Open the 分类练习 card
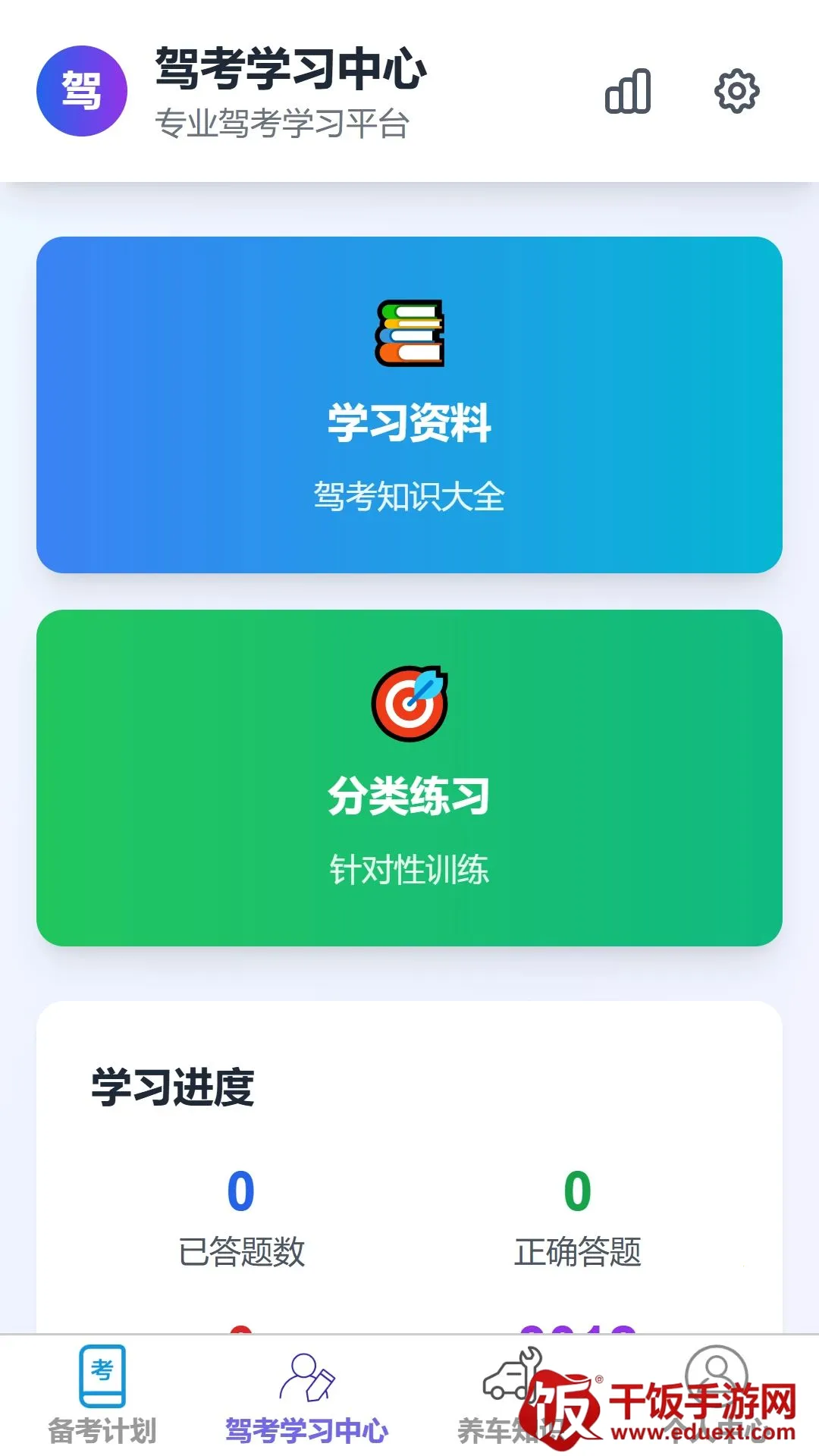 tap(409, 778)
